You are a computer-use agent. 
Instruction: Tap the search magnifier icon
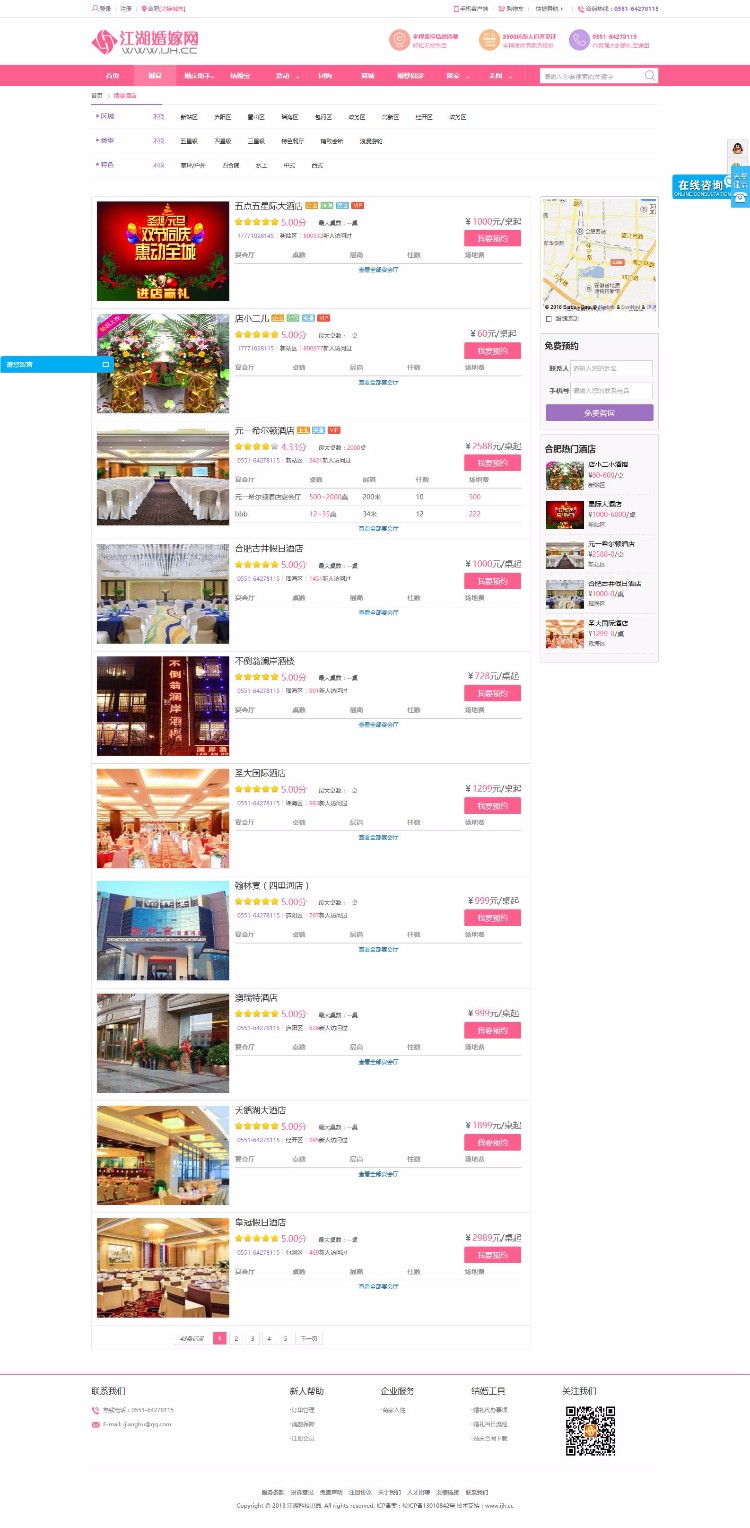point(650,76)
